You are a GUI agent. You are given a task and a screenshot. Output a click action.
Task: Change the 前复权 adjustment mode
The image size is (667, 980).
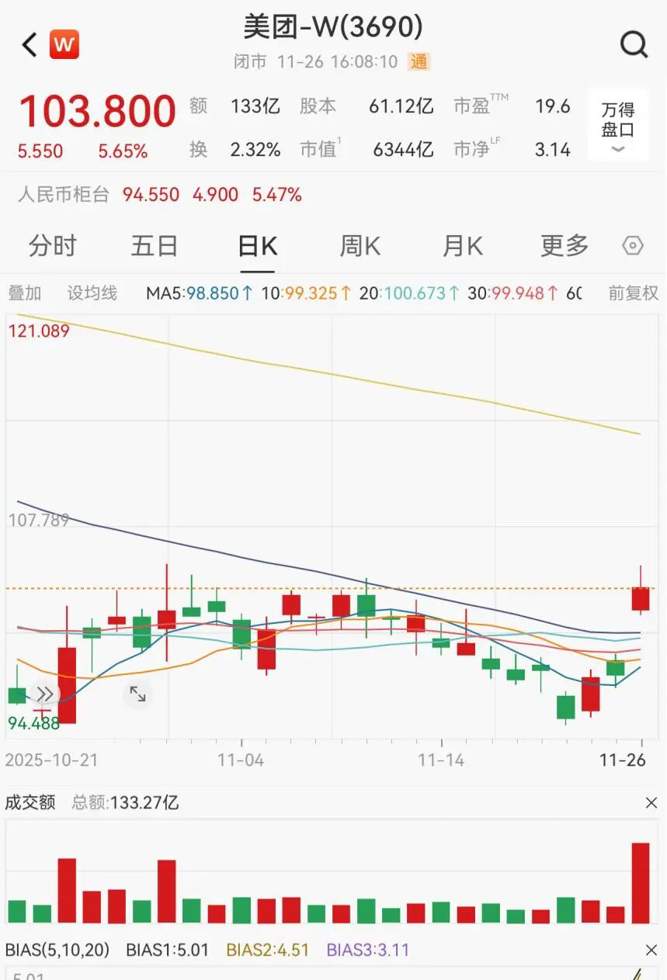point(633,293)
